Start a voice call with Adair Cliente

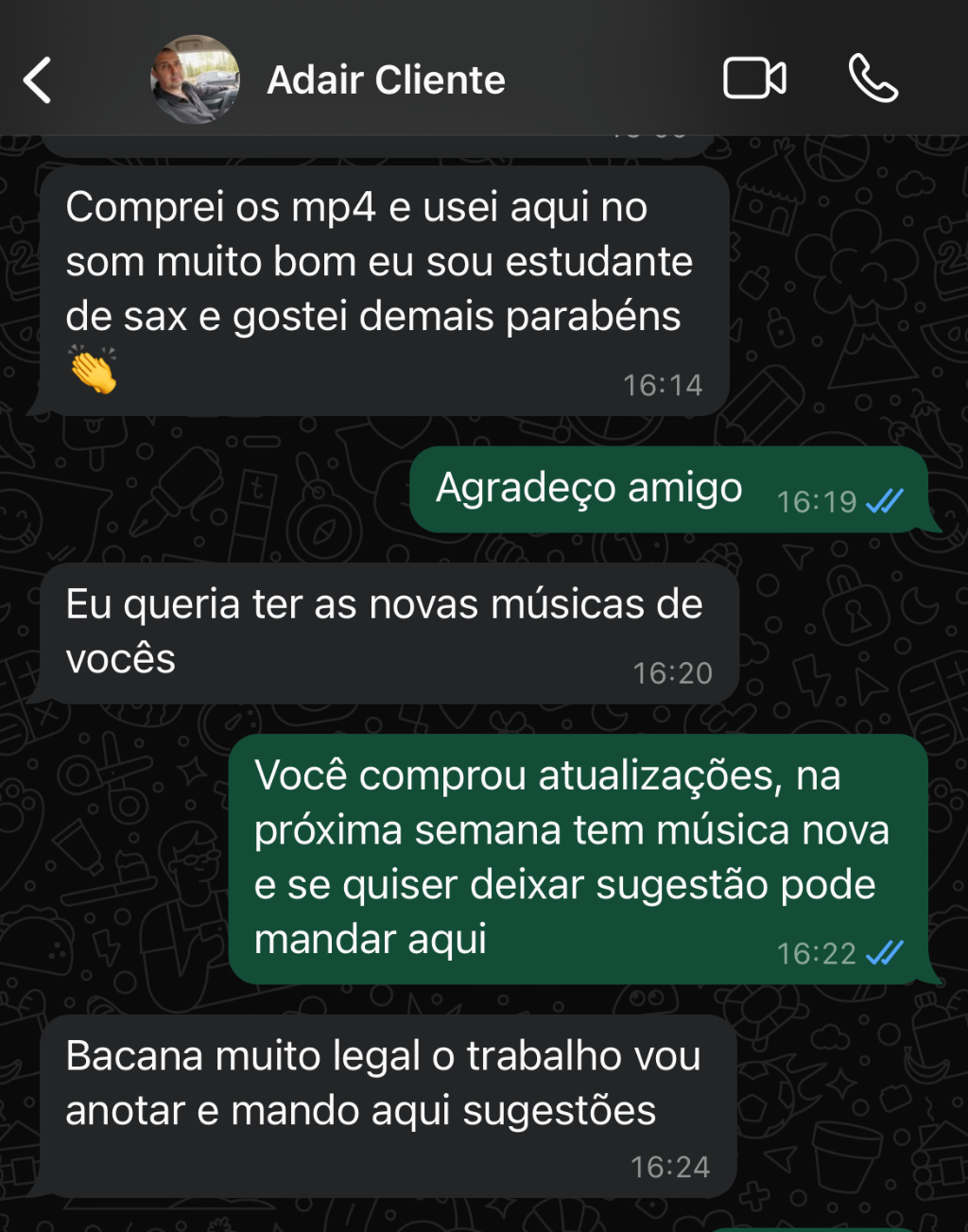click(873, 78)
